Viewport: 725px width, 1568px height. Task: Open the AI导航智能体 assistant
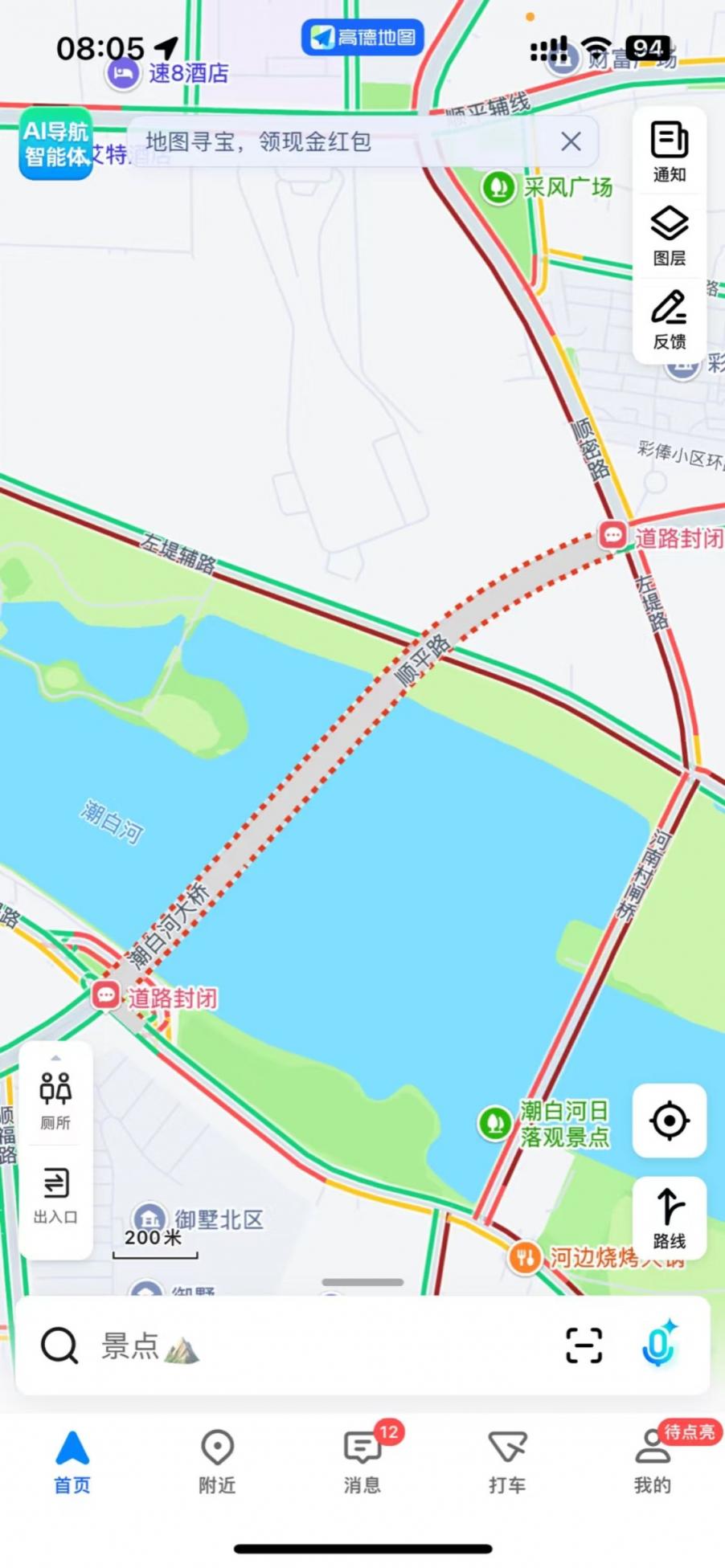click(55, 143)
